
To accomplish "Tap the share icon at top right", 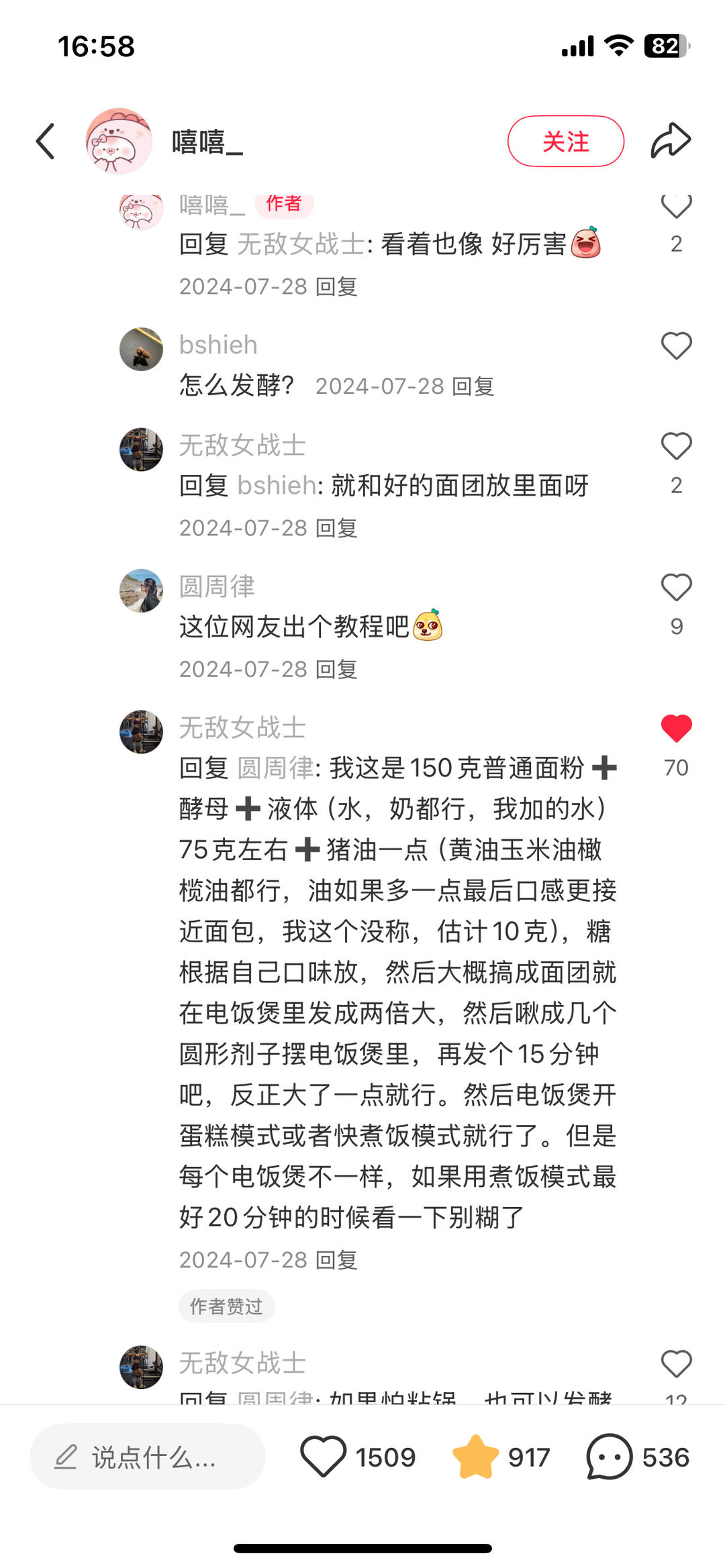I will [x=671, y=140].
